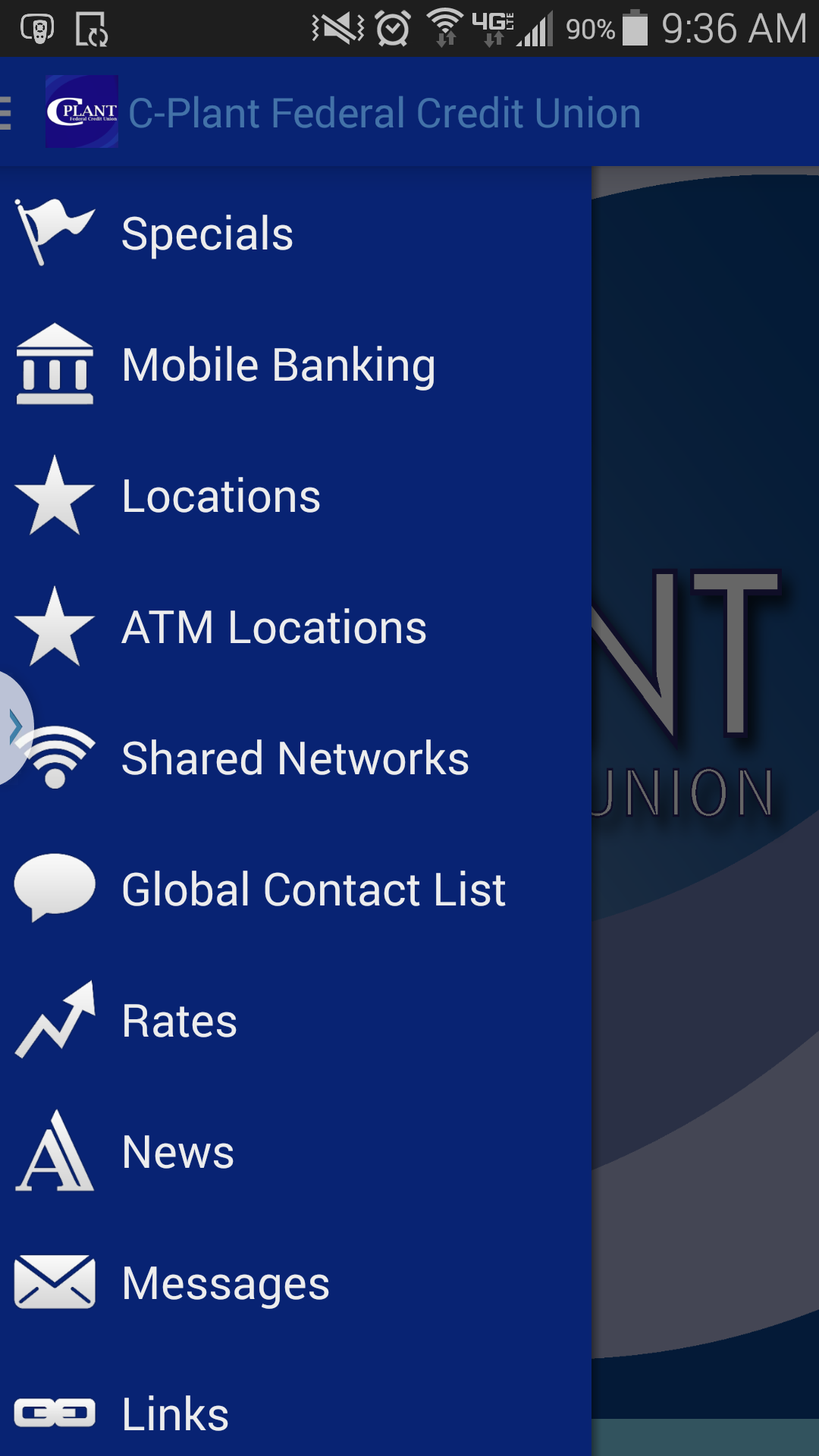Screen dimensions: 819x1456
Task: Click the Messages envelope icon
Action: (53, 1280)
